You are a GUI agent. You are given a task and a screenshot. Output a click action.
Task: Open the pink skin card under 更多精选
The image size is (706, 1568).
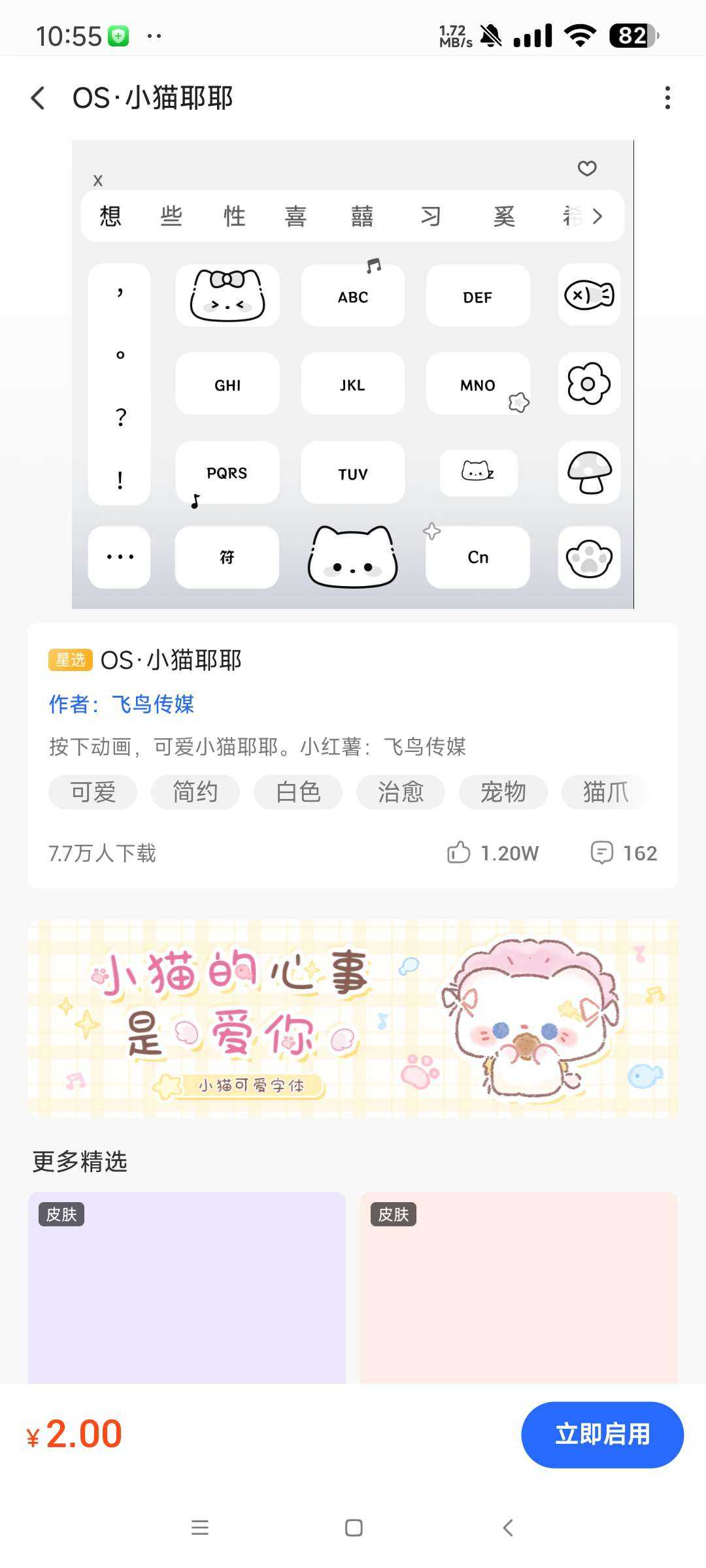click(519, 1287)
